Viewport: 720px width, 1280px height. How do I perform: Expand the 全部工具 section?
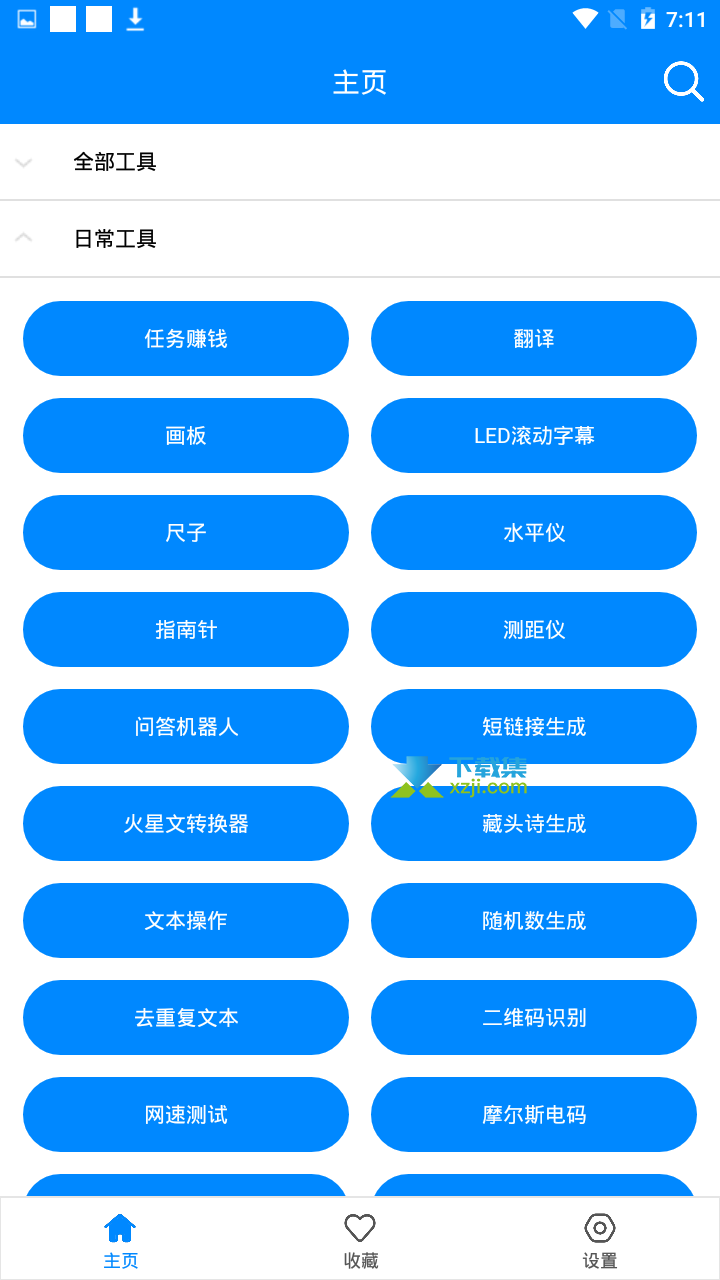360,162
